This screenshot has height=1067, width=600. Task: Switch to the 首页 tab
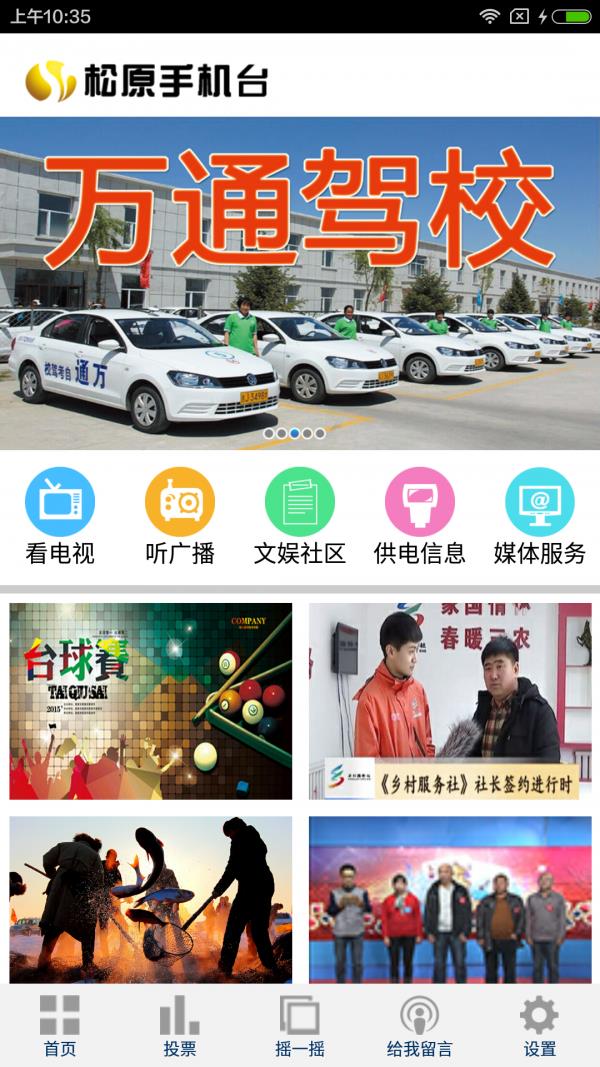[60, 1026]
